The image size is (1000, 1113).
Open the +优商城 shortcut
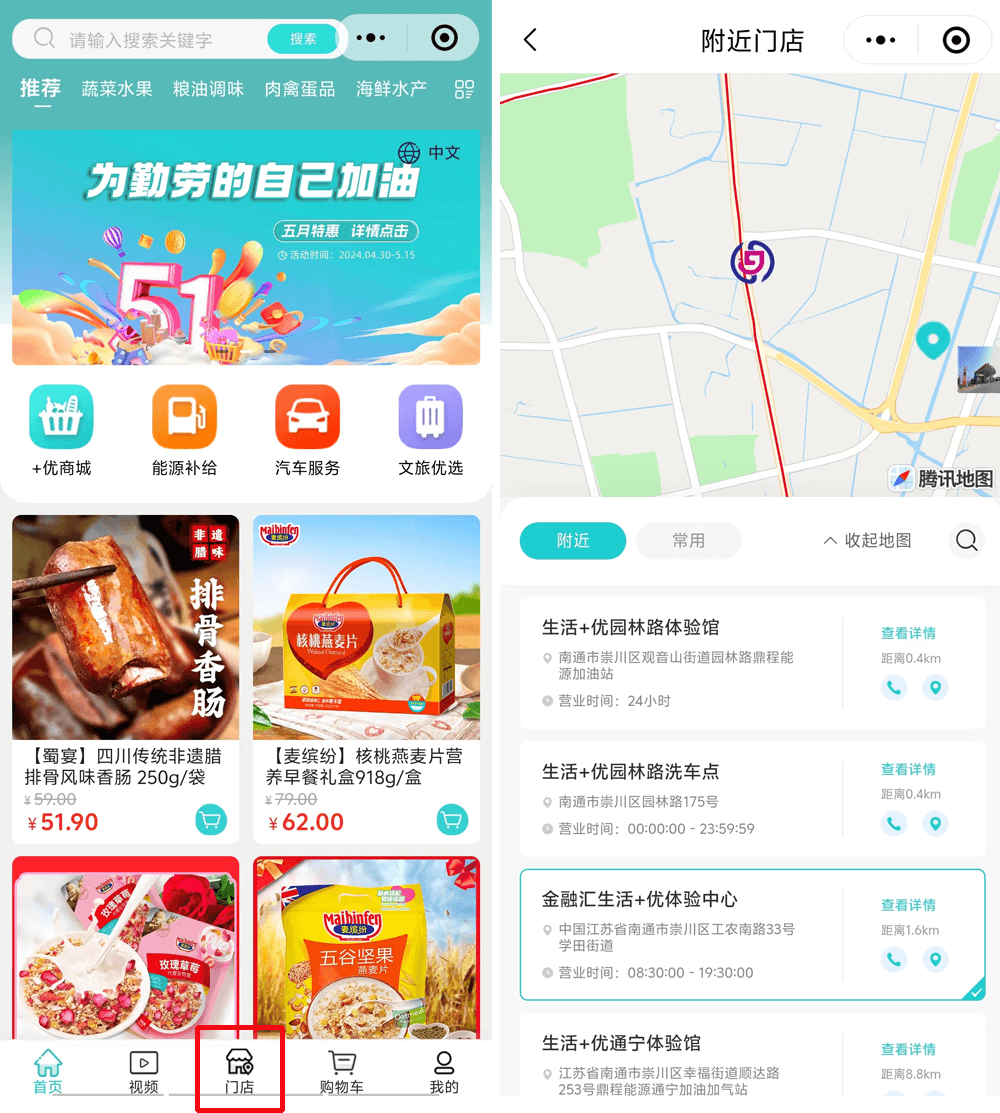(x=61, y=430)
